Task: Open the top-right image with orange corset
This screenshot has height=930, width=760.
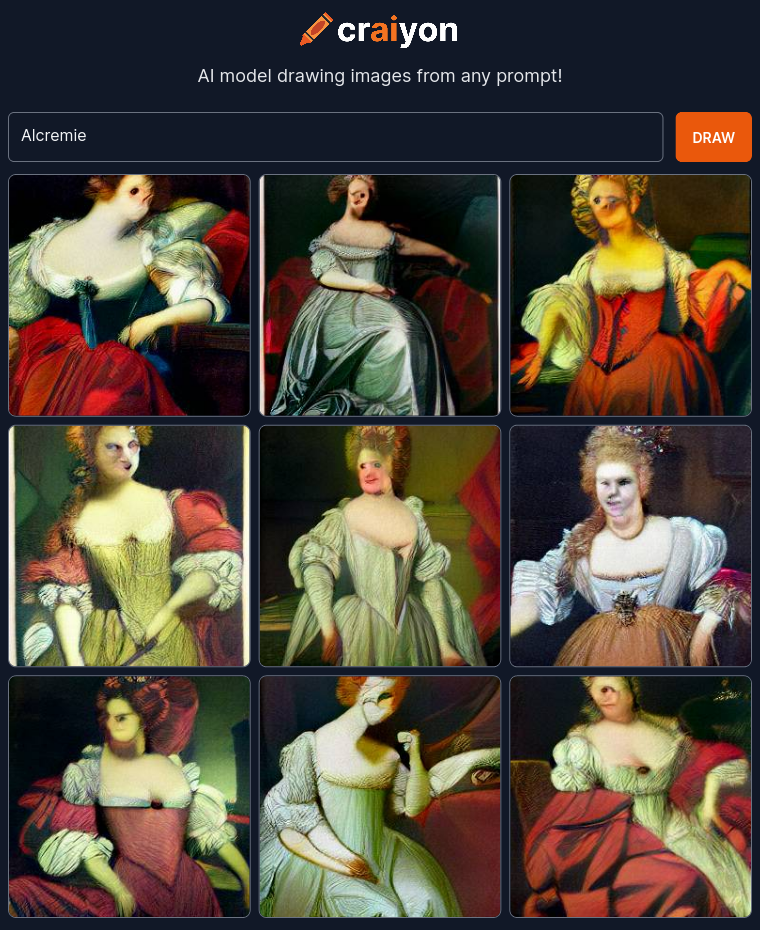Action: (x=630, y=295)
